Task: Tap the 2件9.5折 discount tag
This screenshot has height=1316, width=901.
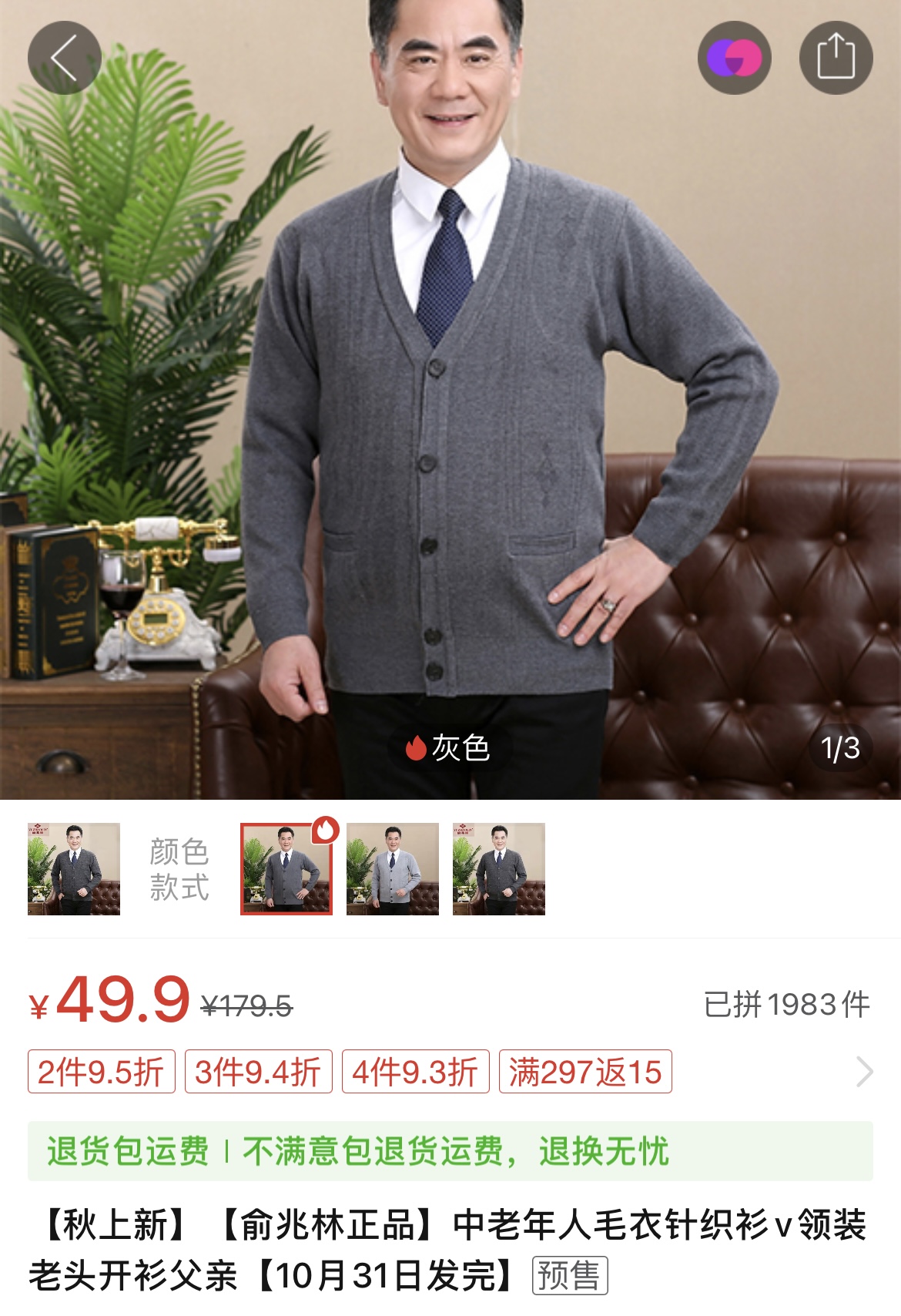Action: coord(101,1072)
